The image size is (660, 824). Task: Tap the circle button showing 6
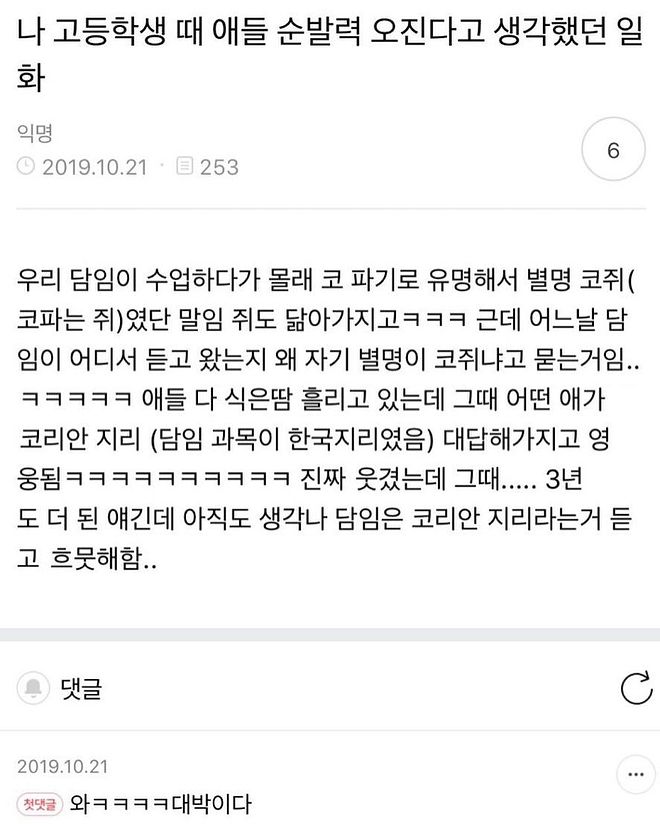tap(613, 150)
